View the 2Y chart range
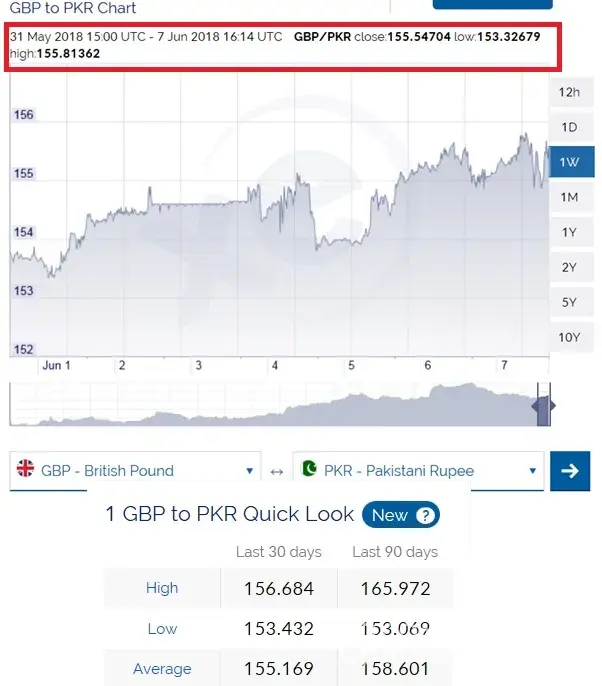This screenshot has width=602, height=686. click(569, 267)
